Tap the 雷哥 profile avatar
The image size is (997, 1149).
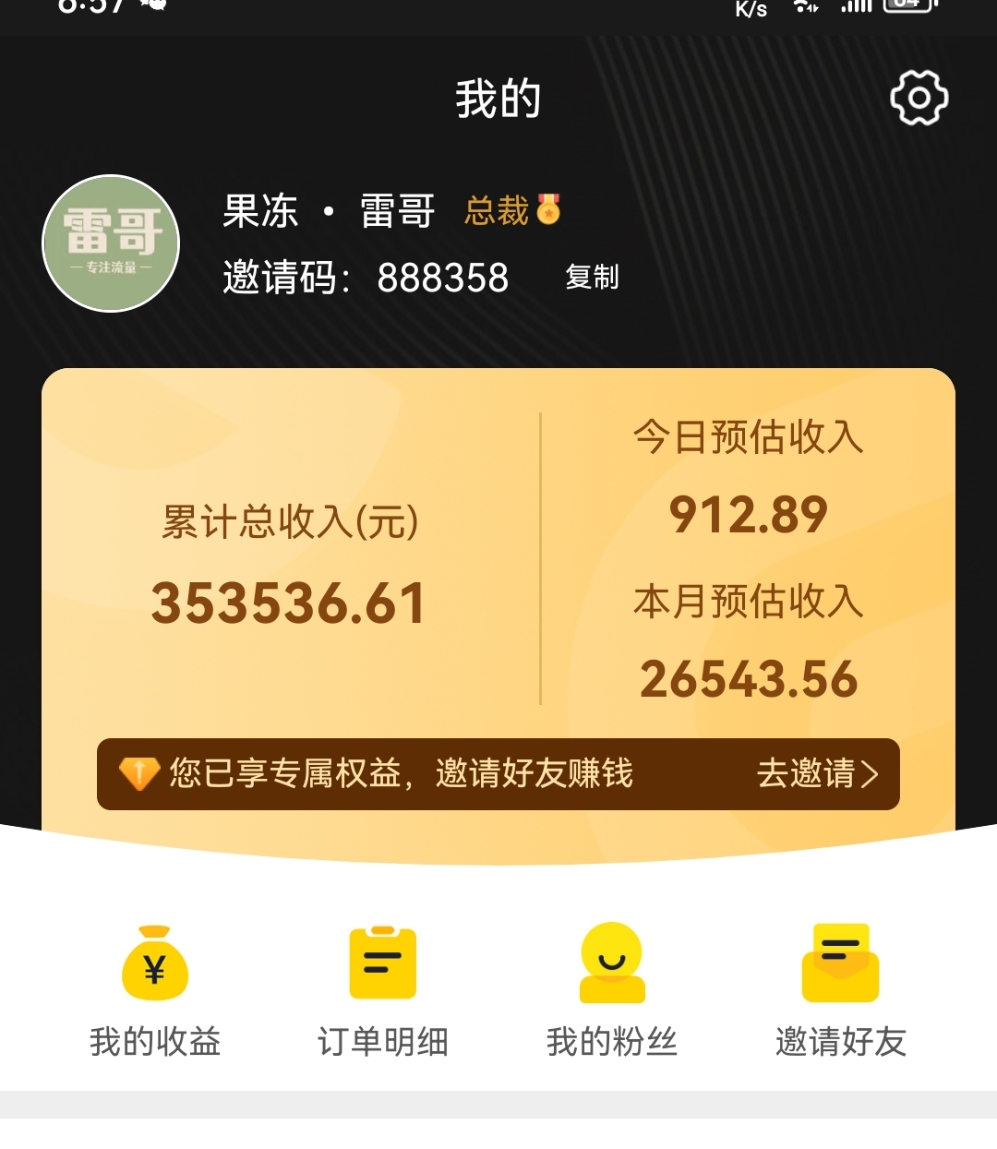click(111, 244)
